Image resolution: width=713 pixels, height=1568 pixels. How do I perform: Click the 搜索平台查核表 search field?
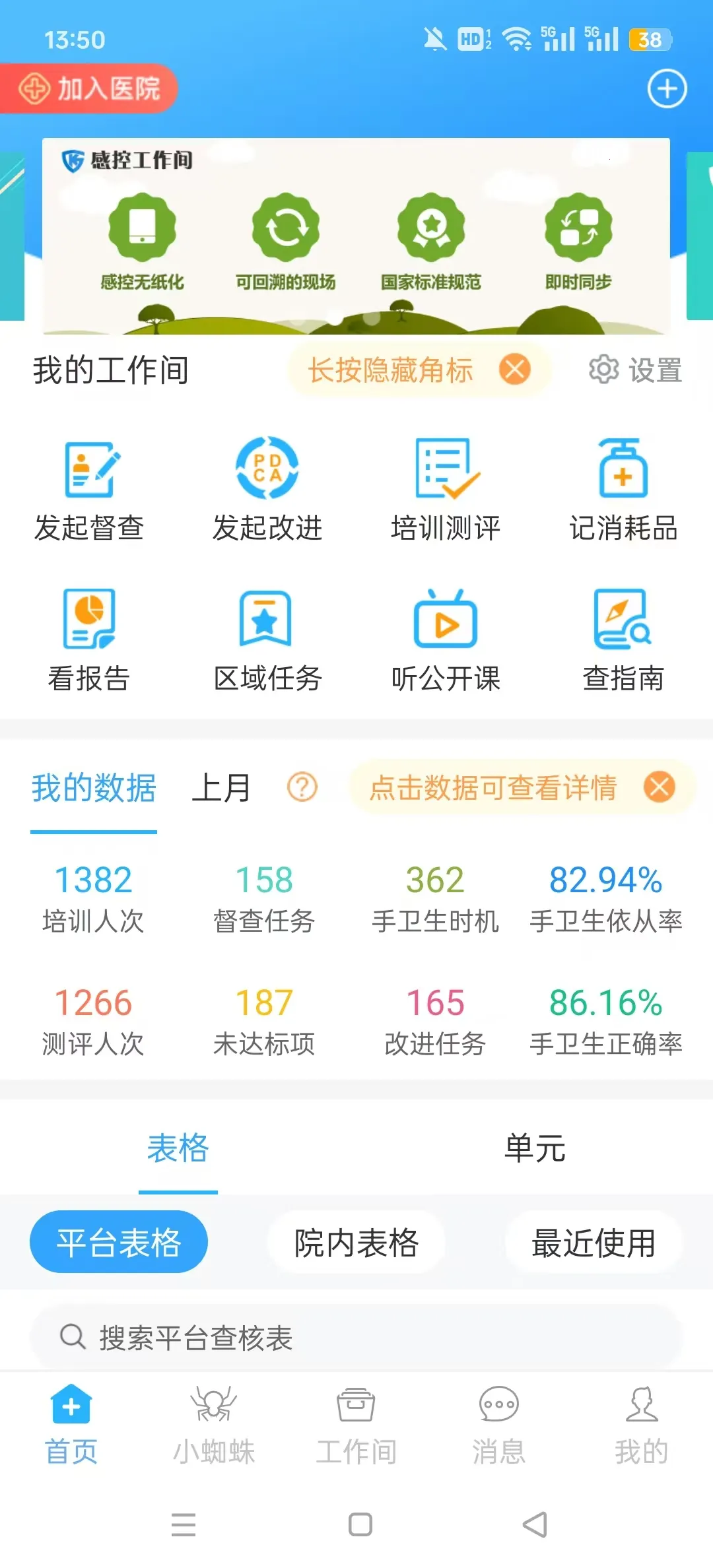(x=356, y=1336)
